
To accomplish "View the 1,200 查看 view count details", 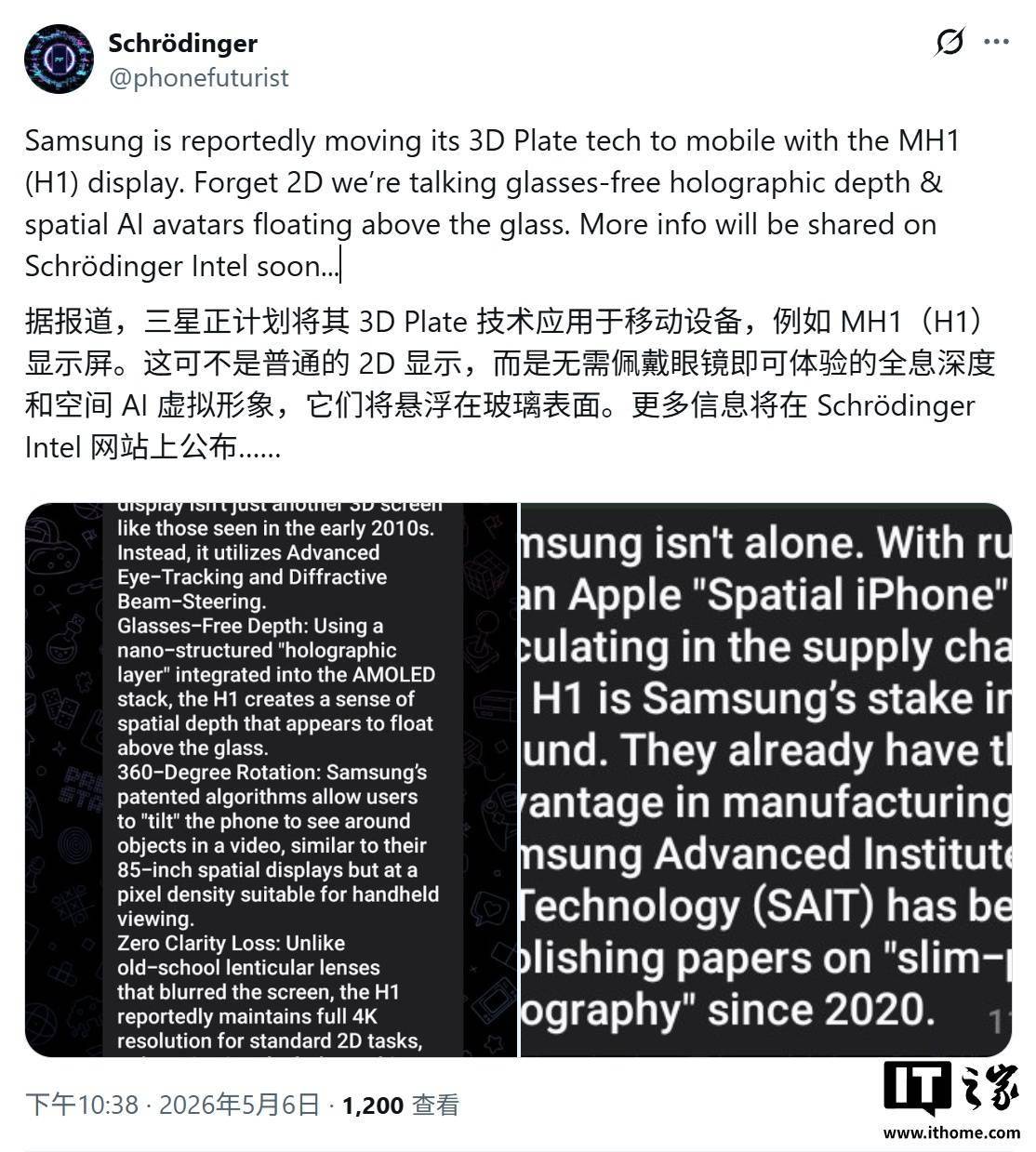I will 401,1105.
